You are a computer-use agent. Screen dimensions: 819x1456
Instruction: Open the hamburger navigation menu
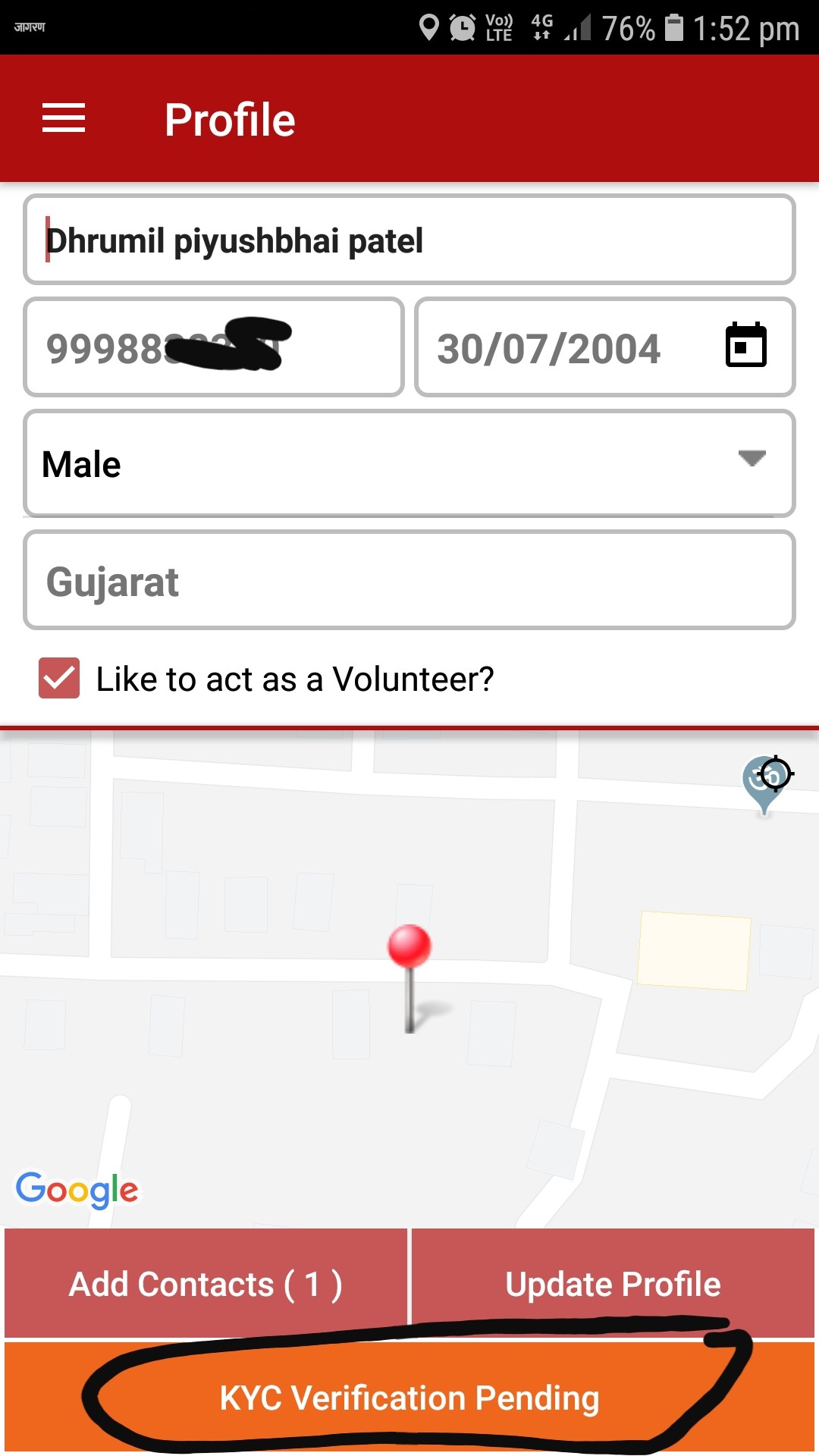pos(64,118)
